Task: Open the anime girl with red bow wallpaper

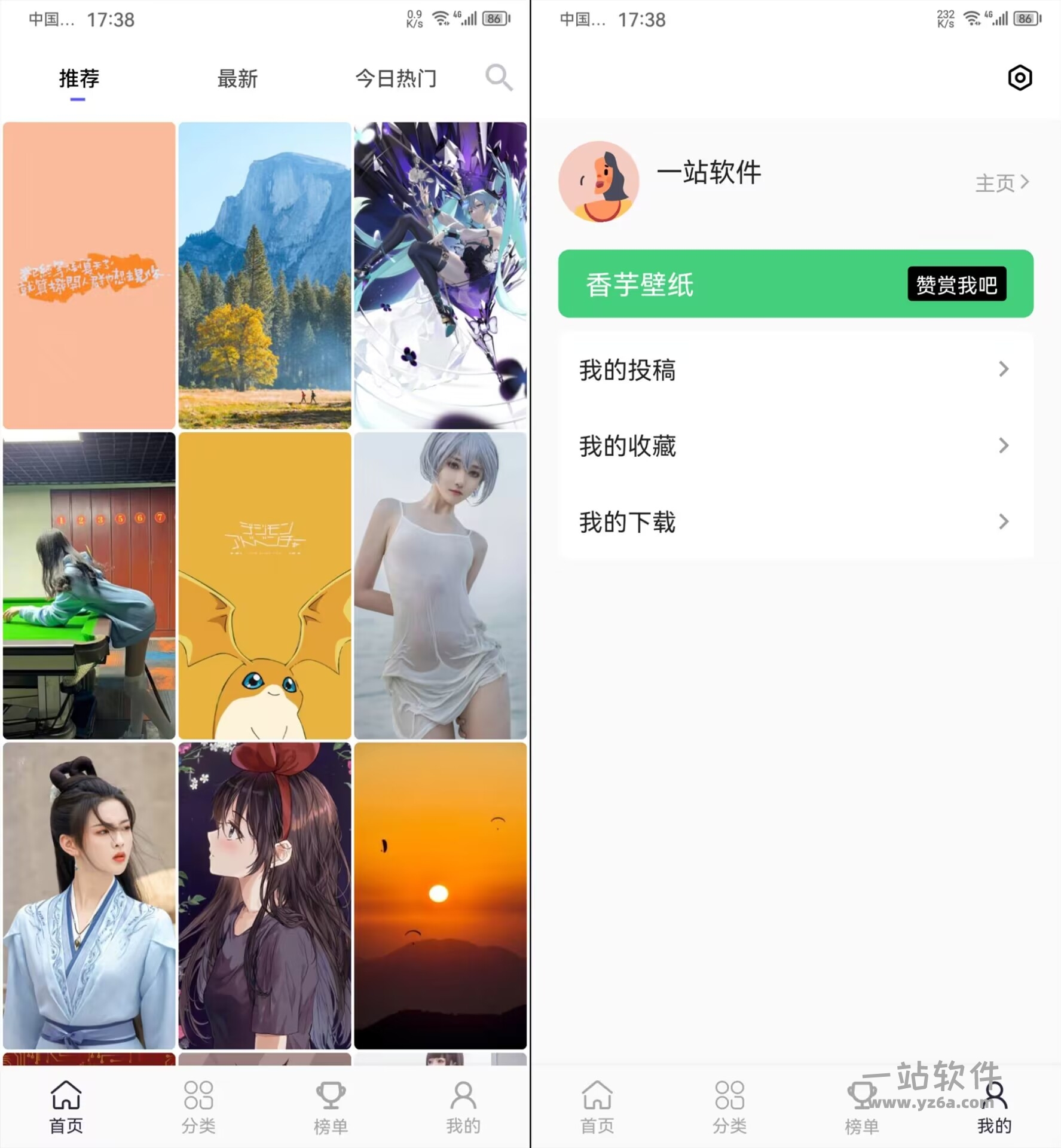Action: (264, 895)
